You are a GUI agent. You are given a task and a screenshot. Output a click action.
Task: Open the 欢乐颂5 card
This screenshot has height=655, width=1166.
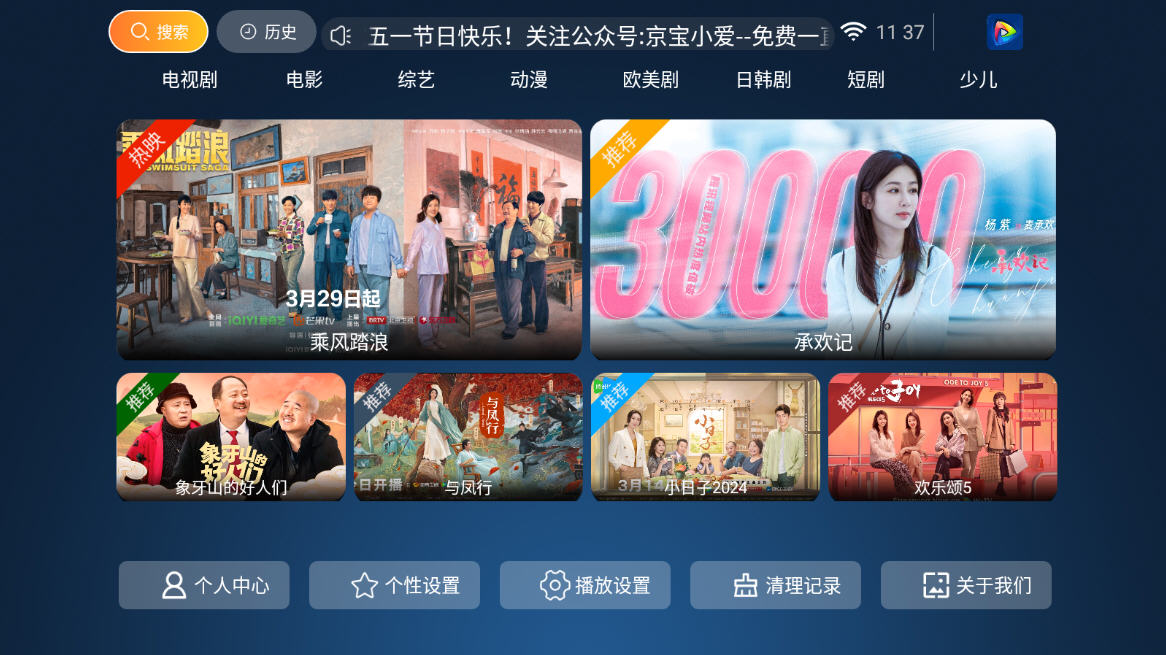(x=942, y=437)
